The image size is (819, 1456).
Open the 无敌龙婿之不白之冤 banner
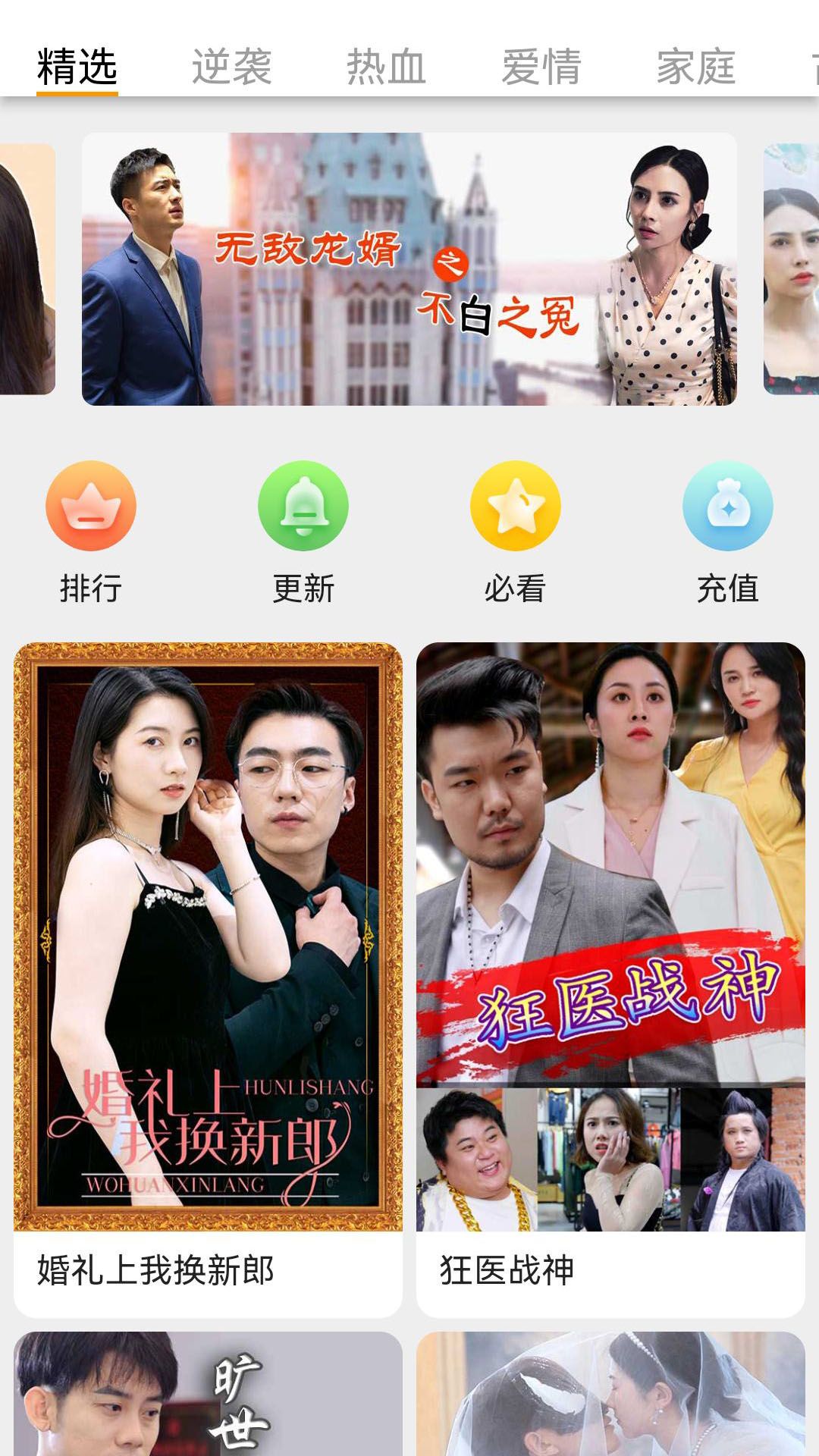[x=409, y=268]
